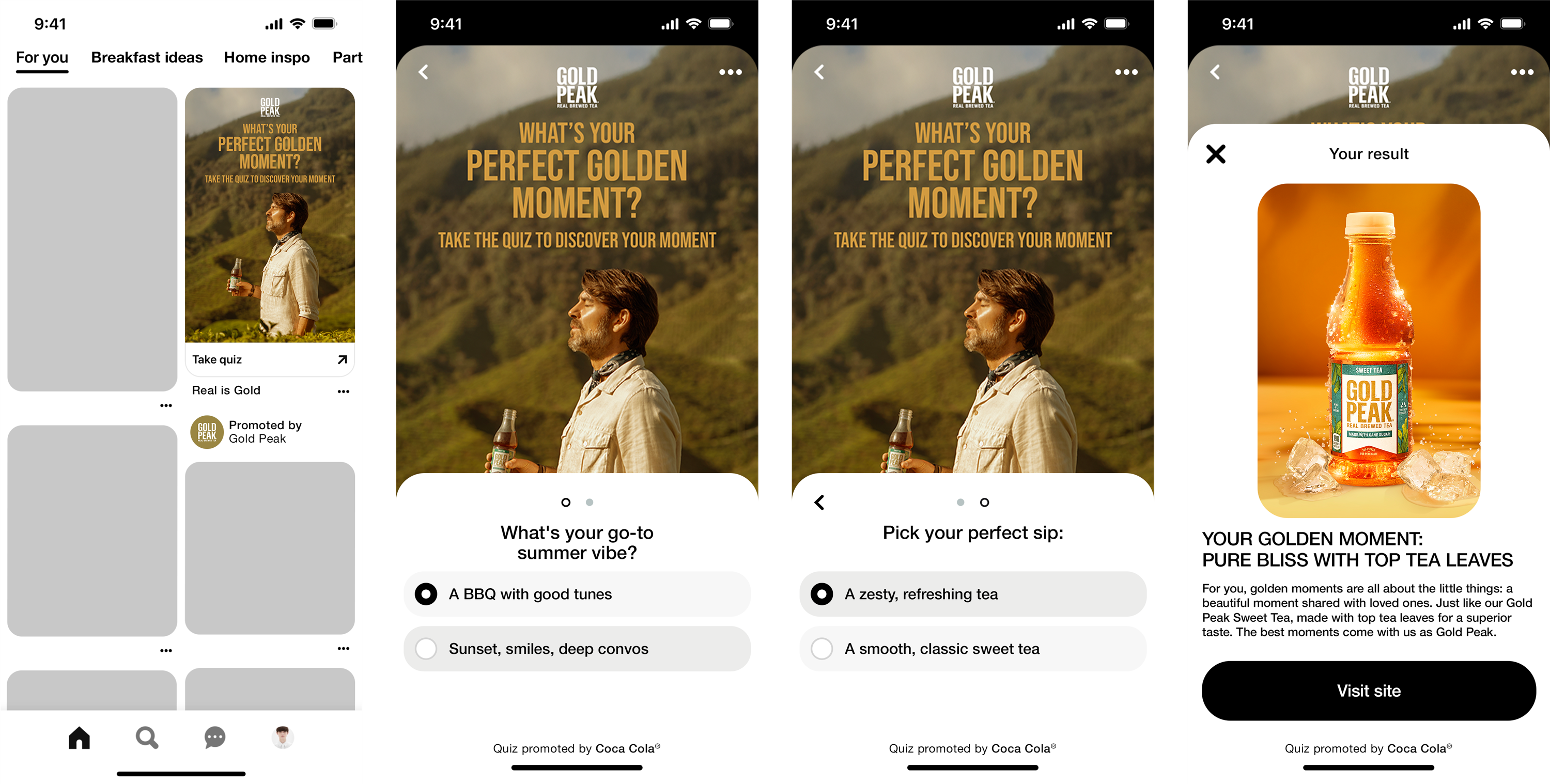Choose A BBQ with good tunes
Screen dimensions: 1550x784
pos(577,594)
